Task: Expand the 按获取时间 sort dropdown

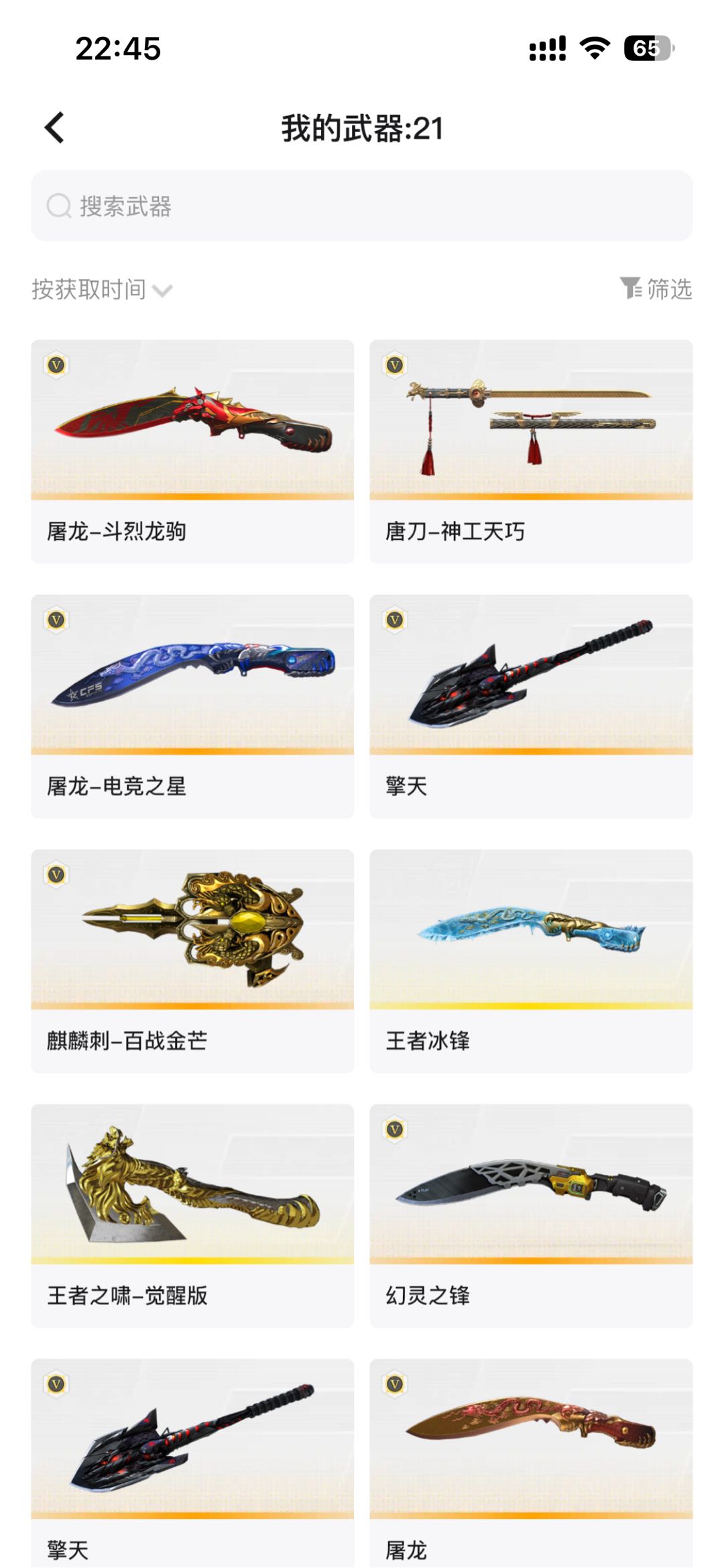Action: coord(102,290)
